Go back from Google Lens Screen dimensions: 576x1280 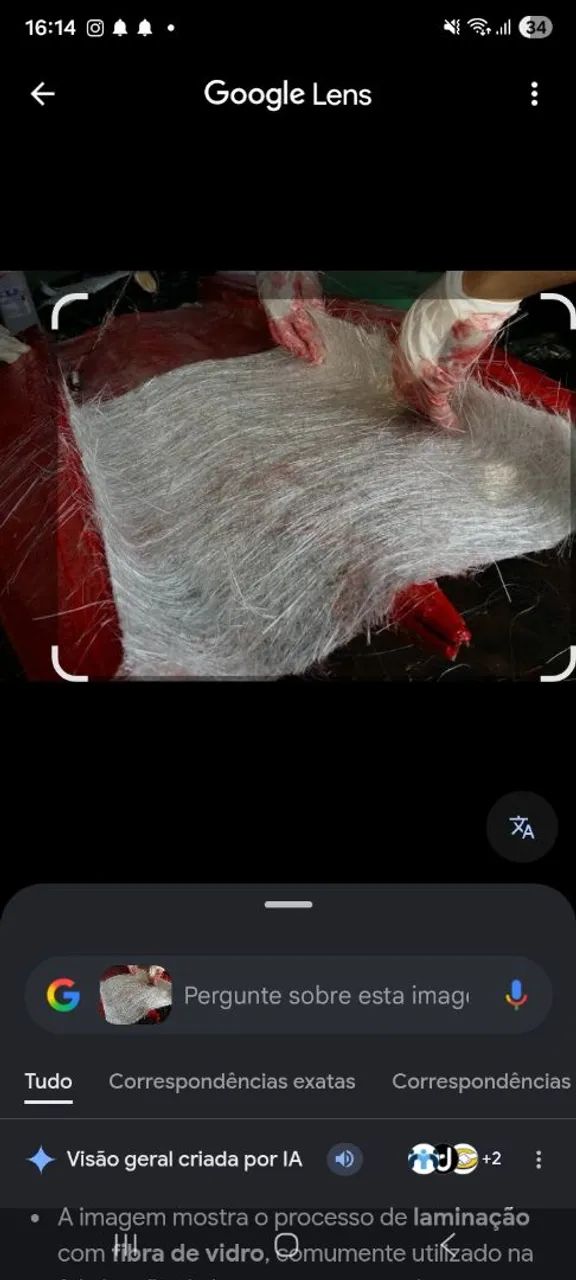[42, 94]
